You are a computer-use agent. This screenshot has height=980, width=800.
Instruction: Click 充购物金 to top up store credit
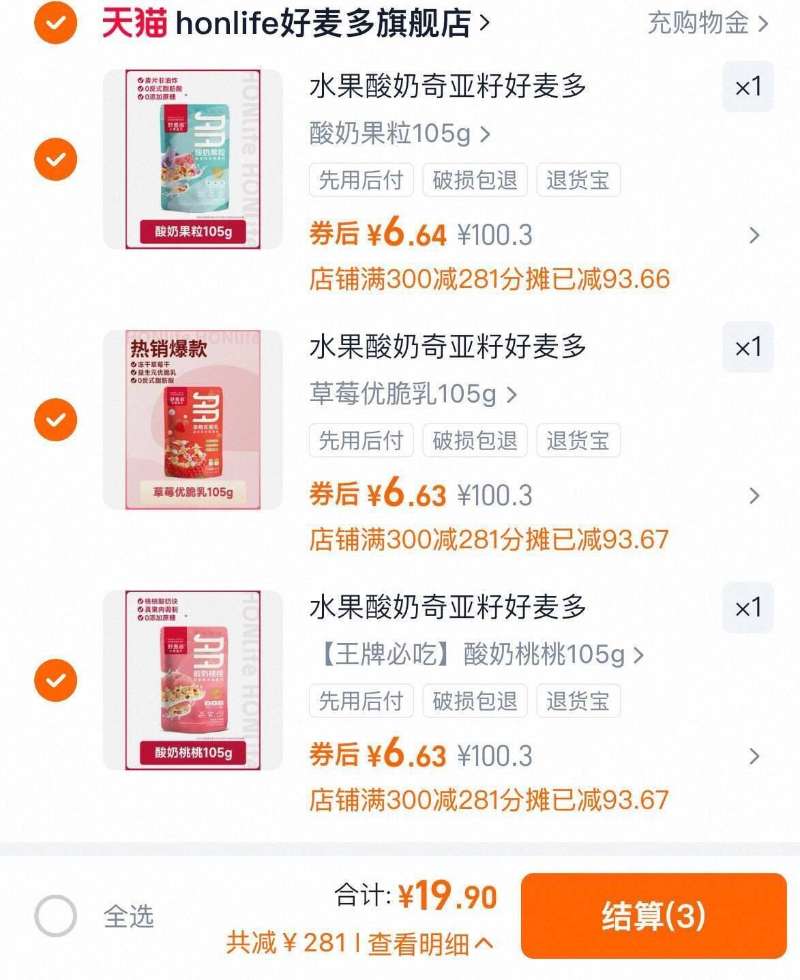(x=695, y=21)
